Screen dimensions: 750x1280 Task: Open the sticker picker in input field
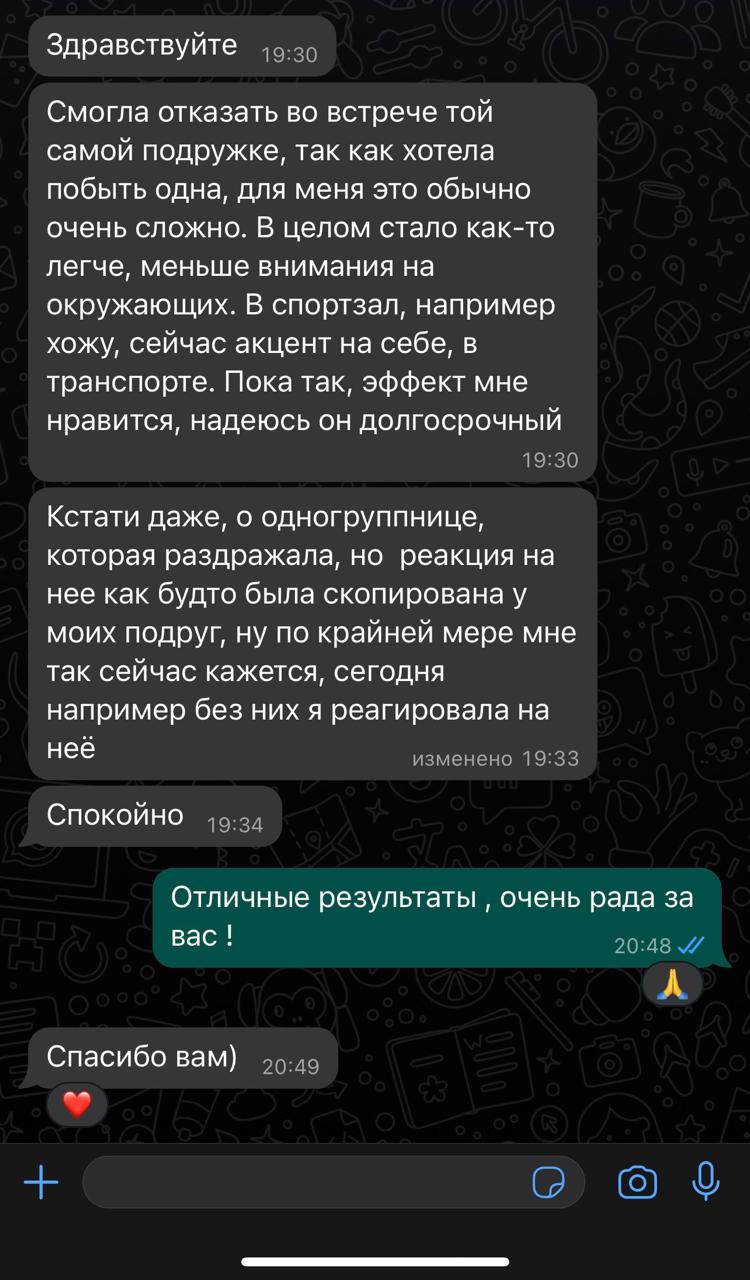pyautogui.click(x=548, y=1184)
